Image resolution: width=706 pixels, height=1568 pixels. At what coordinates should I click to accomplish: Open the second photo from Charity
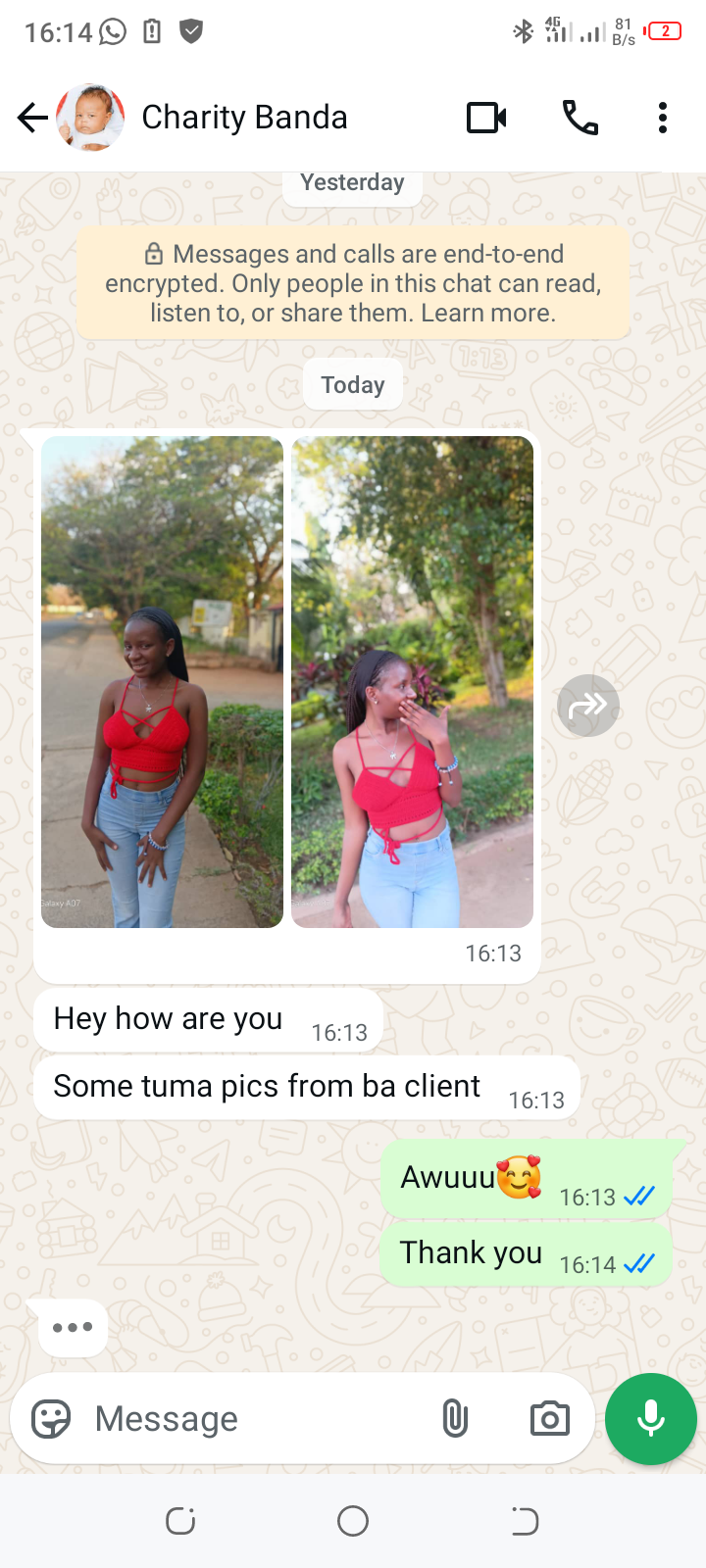click(413, 682)
